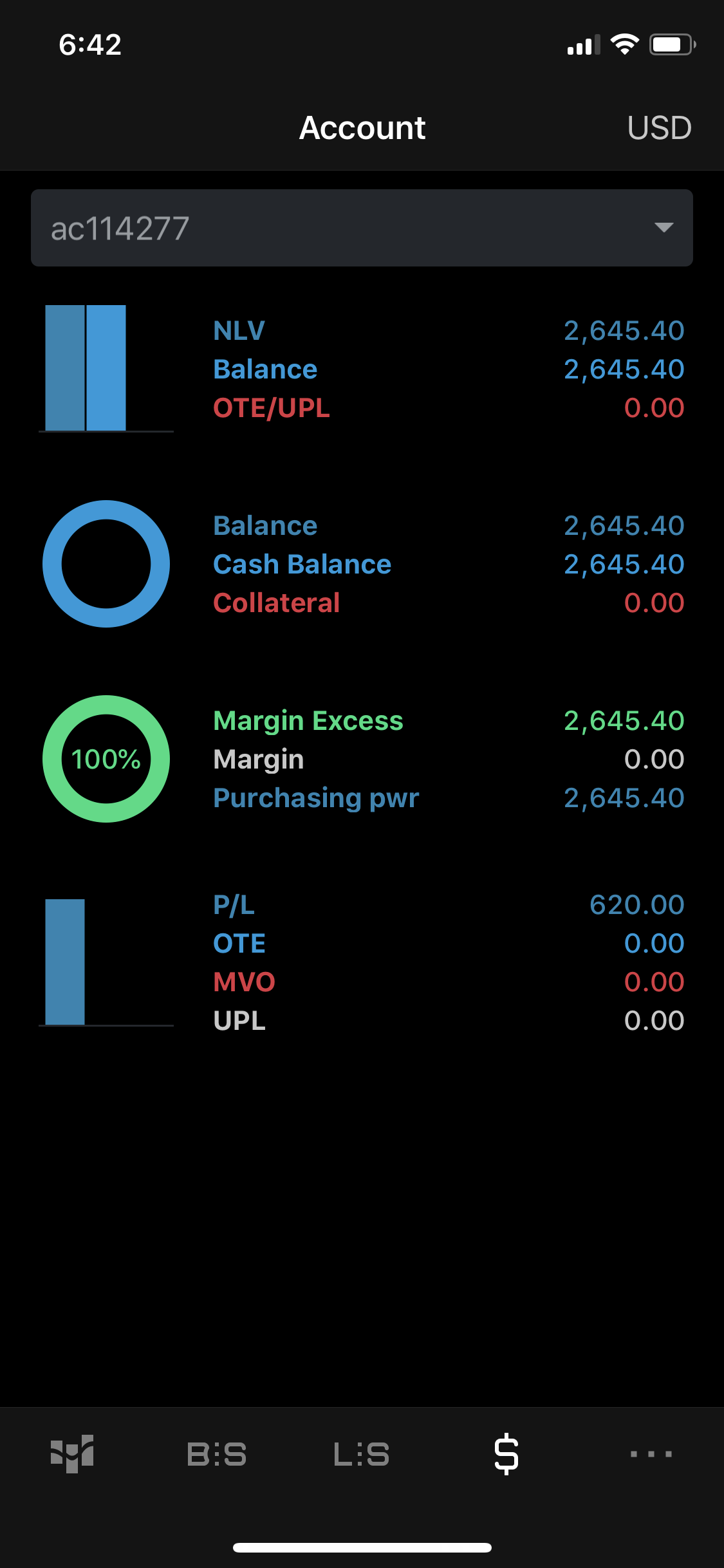Expand the ac114277 account dropdown
Screen dimensions: 724x1568
click(362, 228)
